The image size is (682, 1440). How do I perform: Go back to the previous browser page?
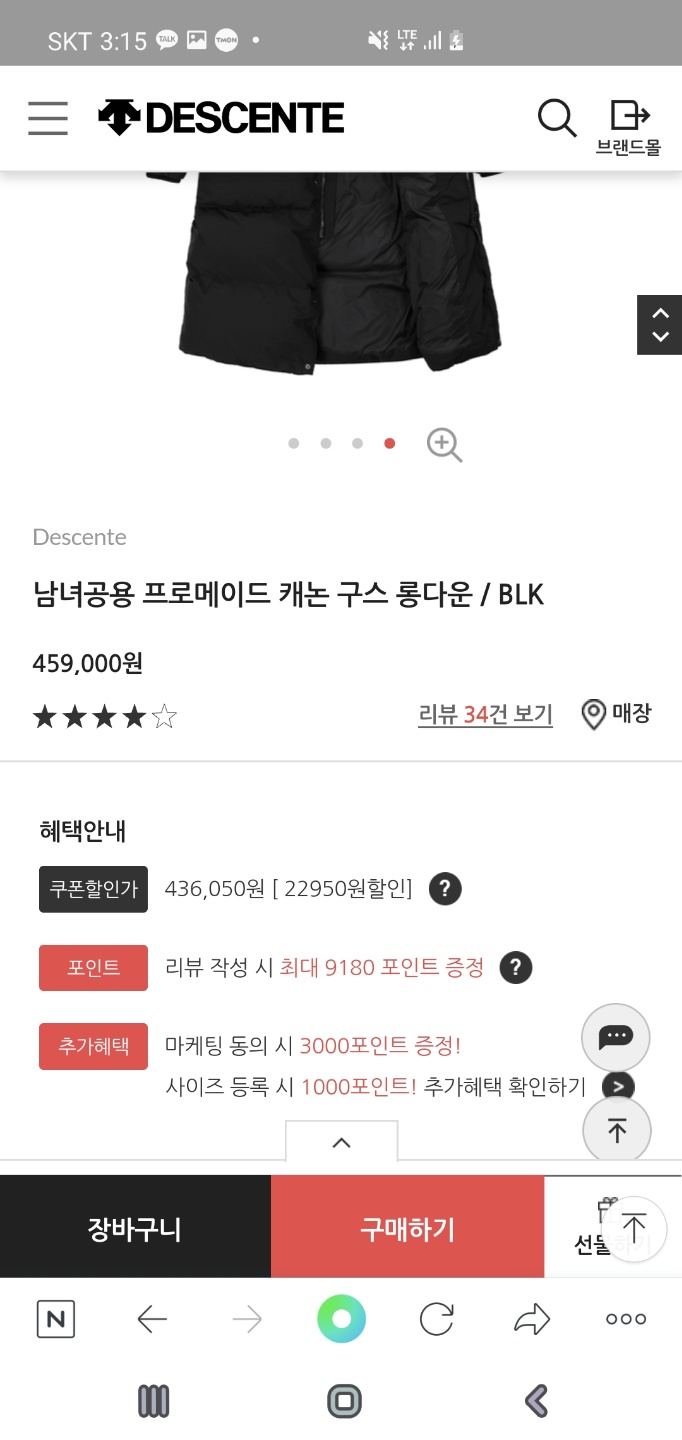pyautogui.click(x=151, y=1319)
